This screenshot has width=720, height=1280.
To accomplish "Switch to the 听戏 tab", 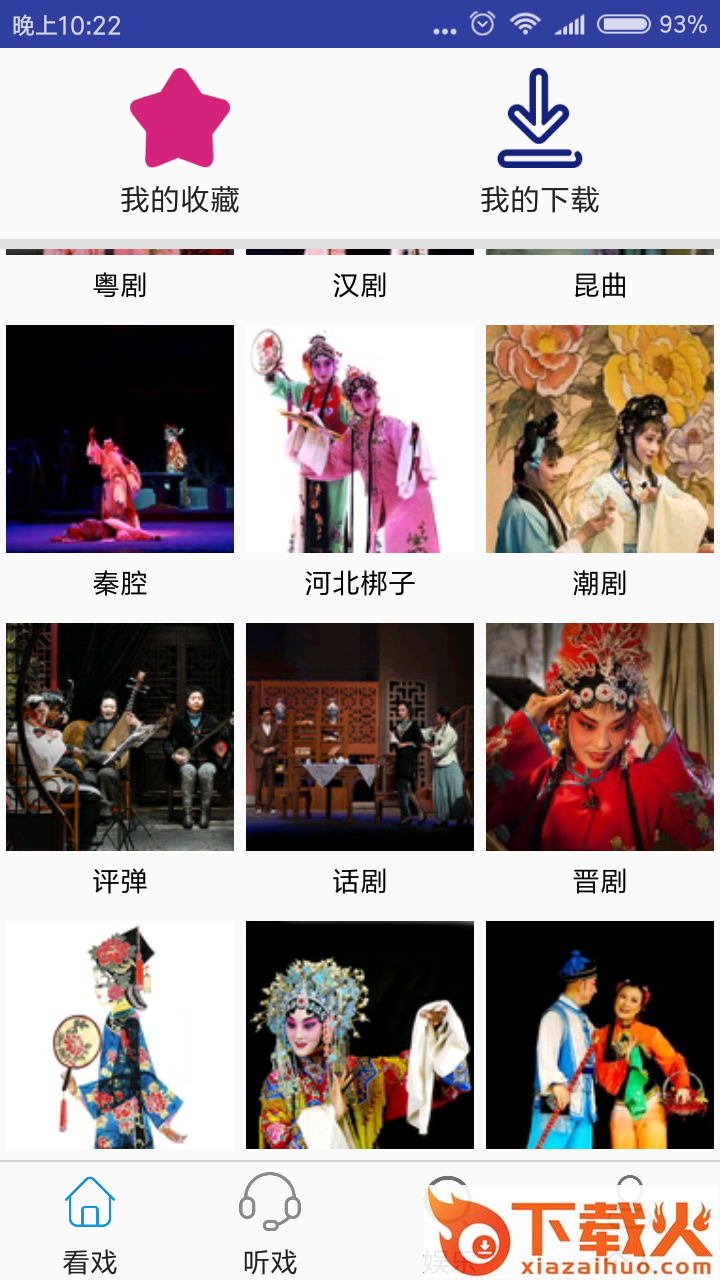I will point(270,1222).
